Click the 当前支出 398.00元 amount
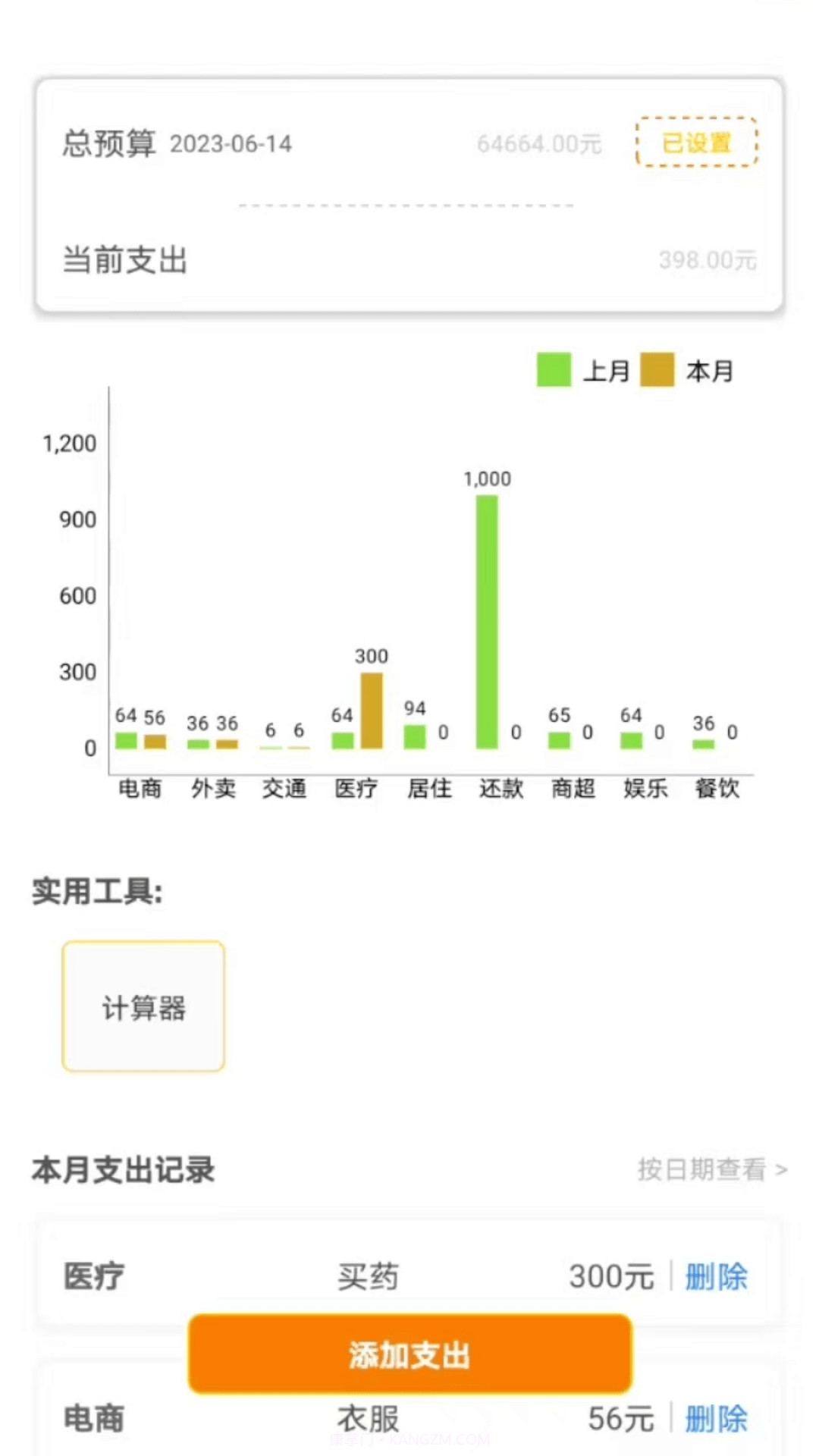The image size is (819, 1456). pos(708,259)
